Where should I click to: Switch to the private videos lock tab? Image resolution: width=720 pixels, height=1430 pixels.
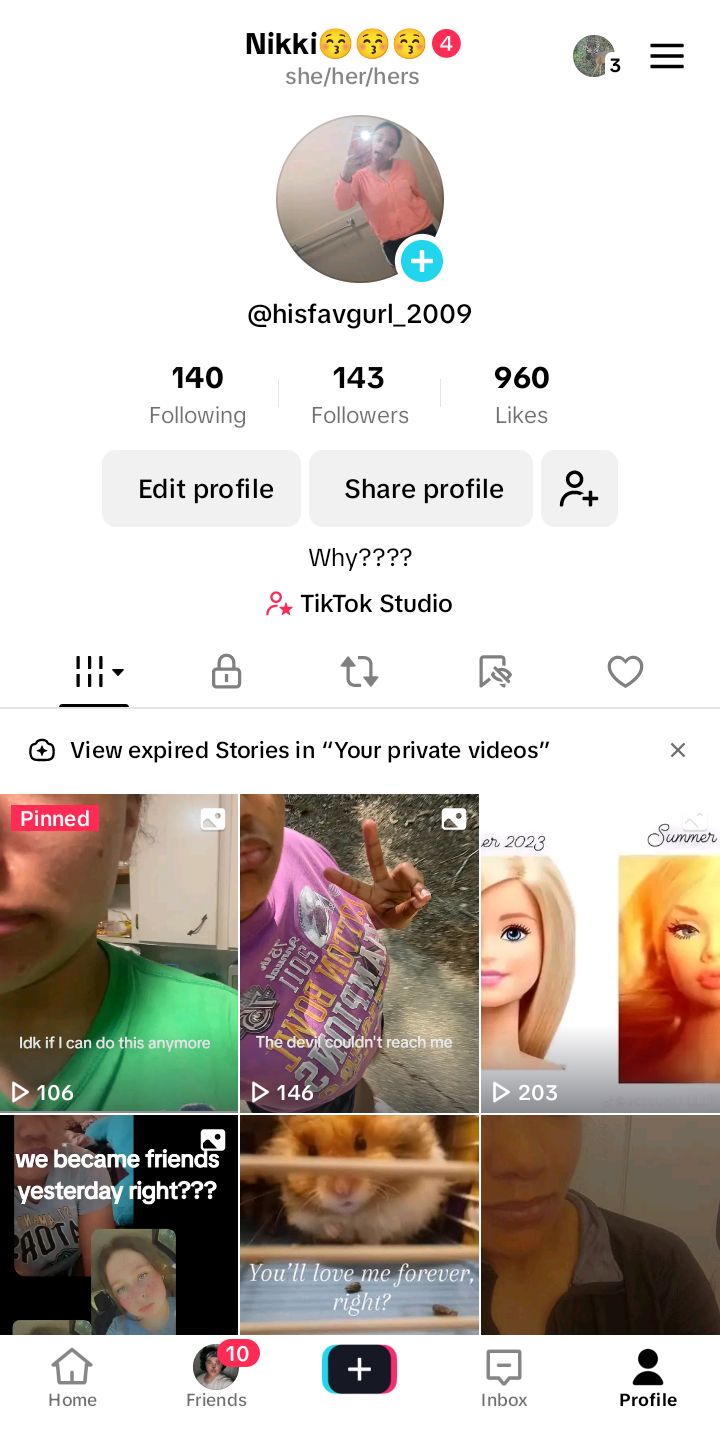tap(227, 672)
